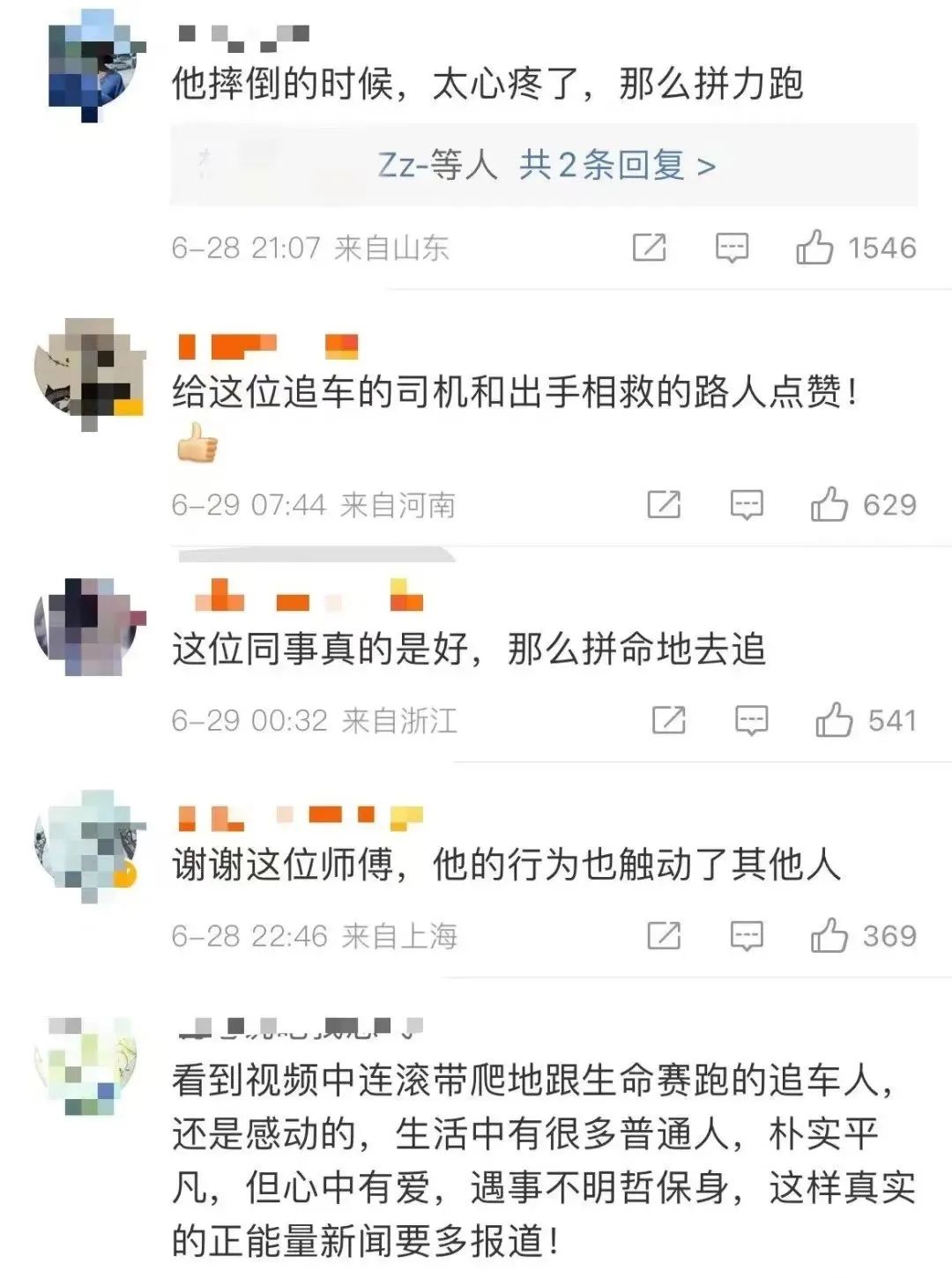Repost the comment posted 6-28 22:46
The image size is (952, 1278).
pyautogui.click(x=664, y=935)
